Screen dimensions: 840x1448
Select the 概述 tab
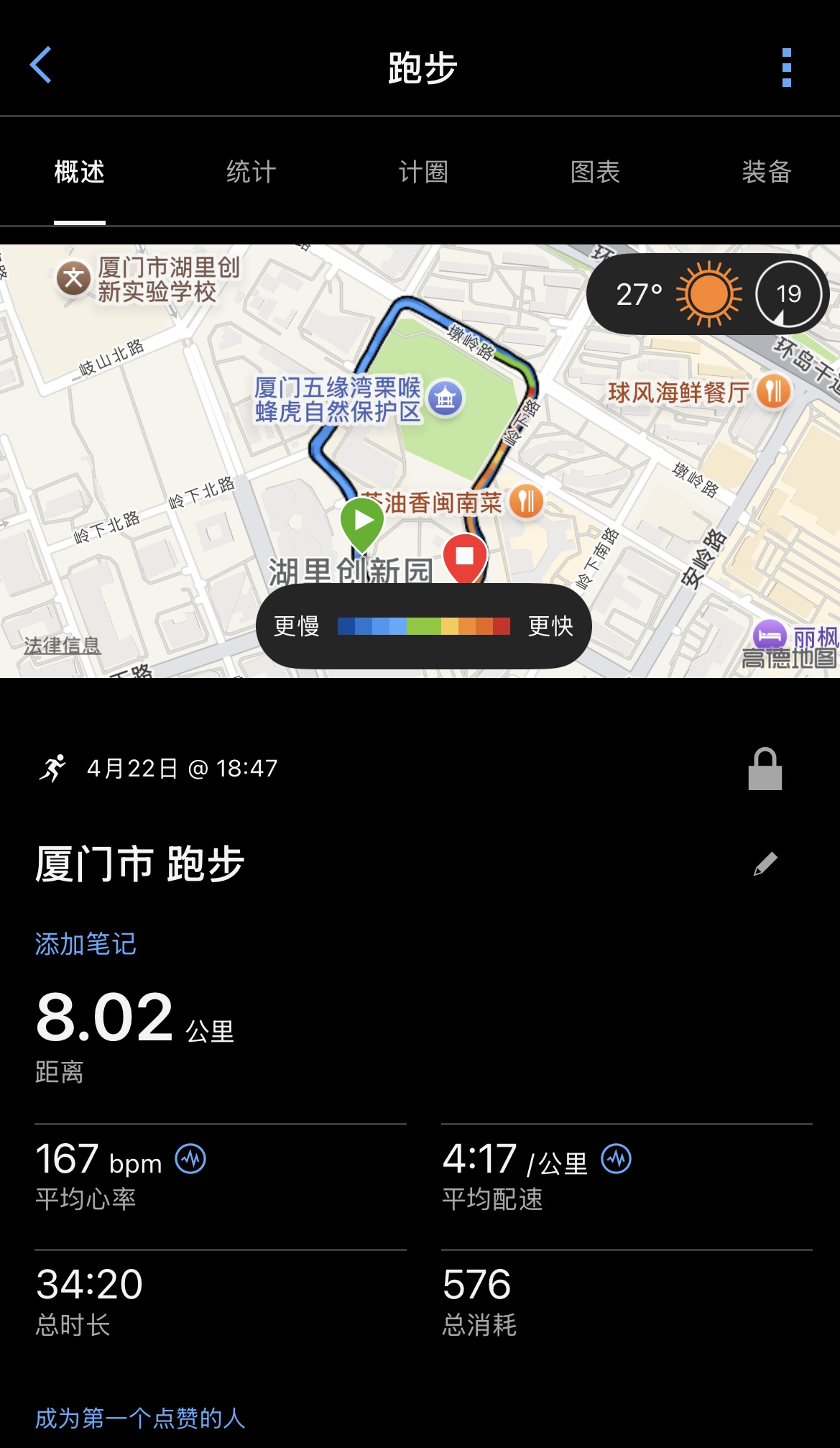tap(80, 173)
